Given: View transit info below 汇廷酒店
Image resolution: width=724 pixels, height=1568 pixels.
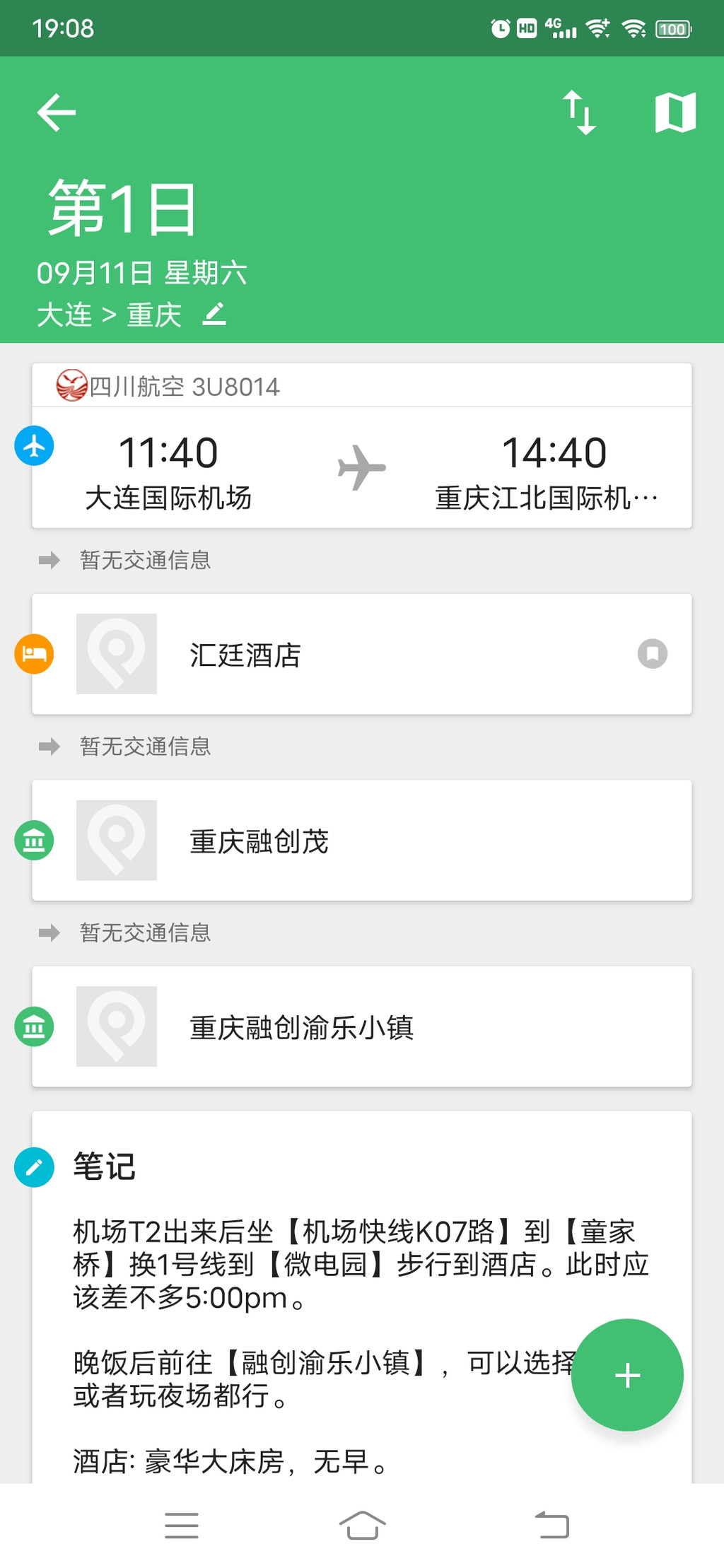Looking at the screenshot, I should pos(145,747).
